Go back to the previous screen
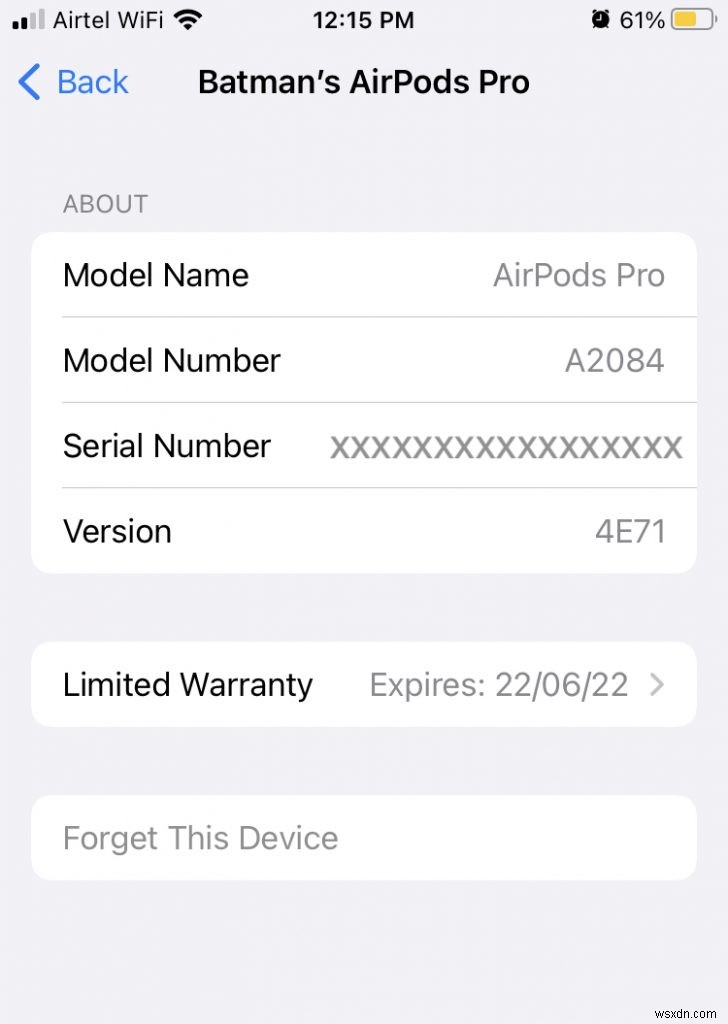The height and width of the screenshot is (1024, 728). tap(70, 82)
